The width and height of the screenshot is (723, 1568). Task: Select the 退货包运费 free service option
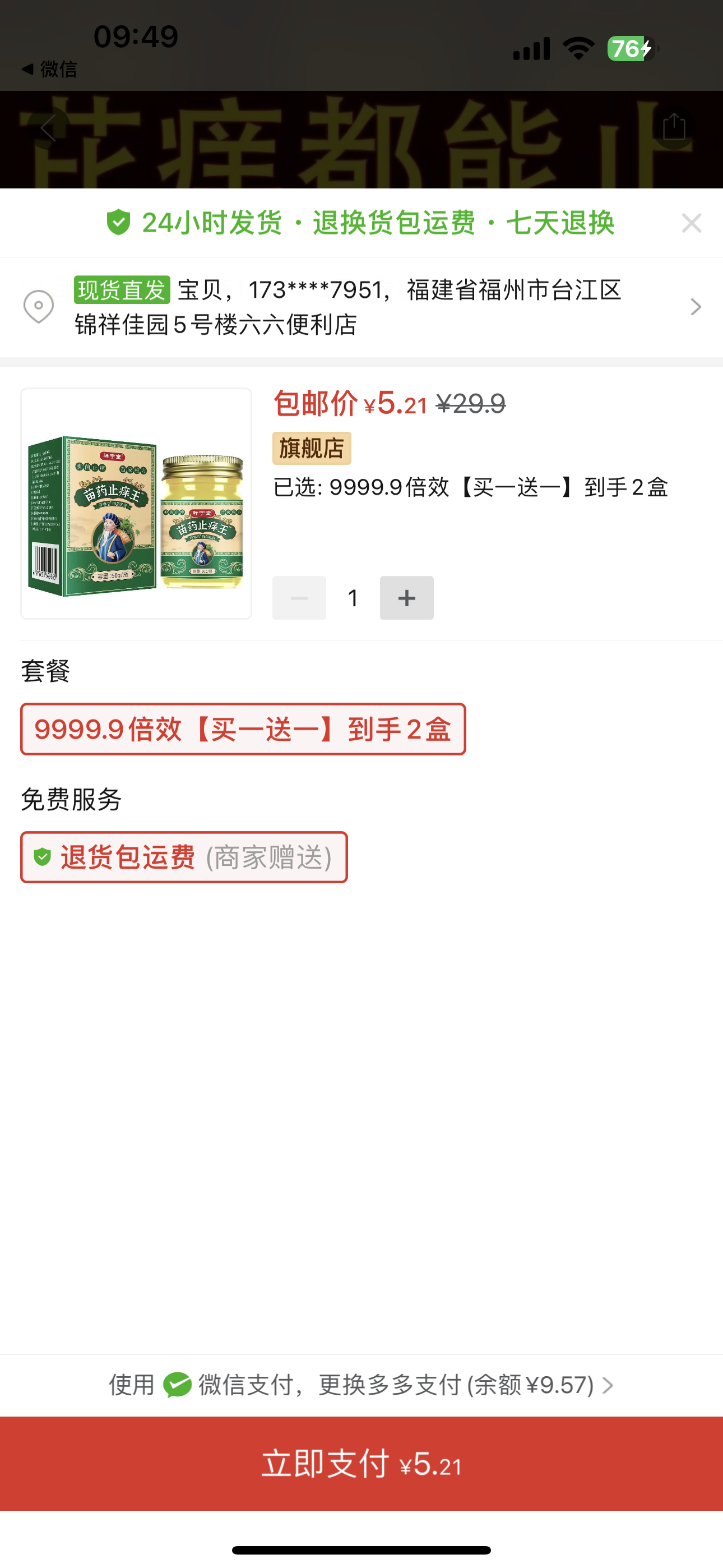point(184,857)
